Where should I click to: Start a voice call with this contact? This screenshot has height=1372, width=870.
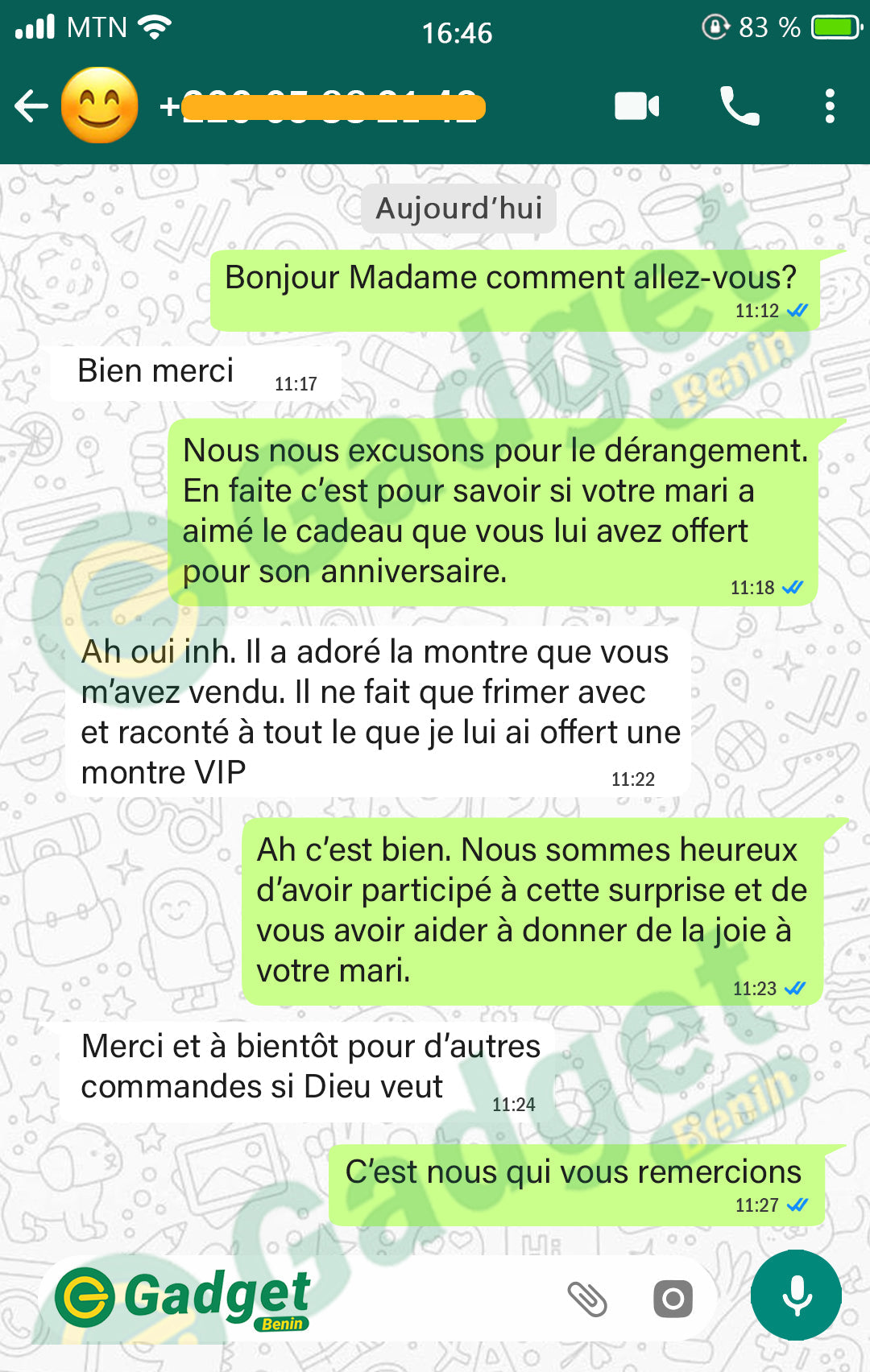pos(739,106)
